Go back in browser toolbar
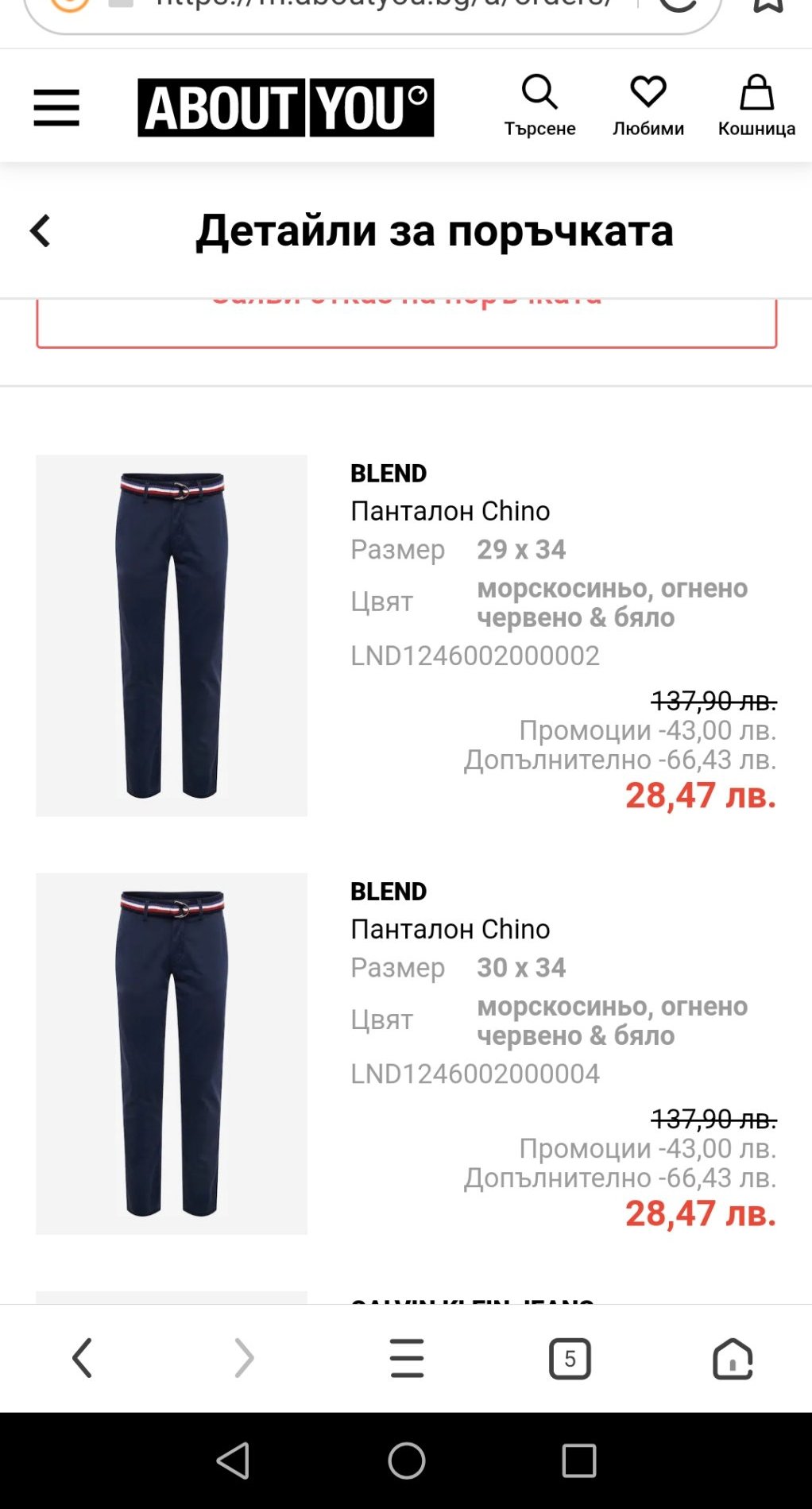 (x=83, y=1357)
